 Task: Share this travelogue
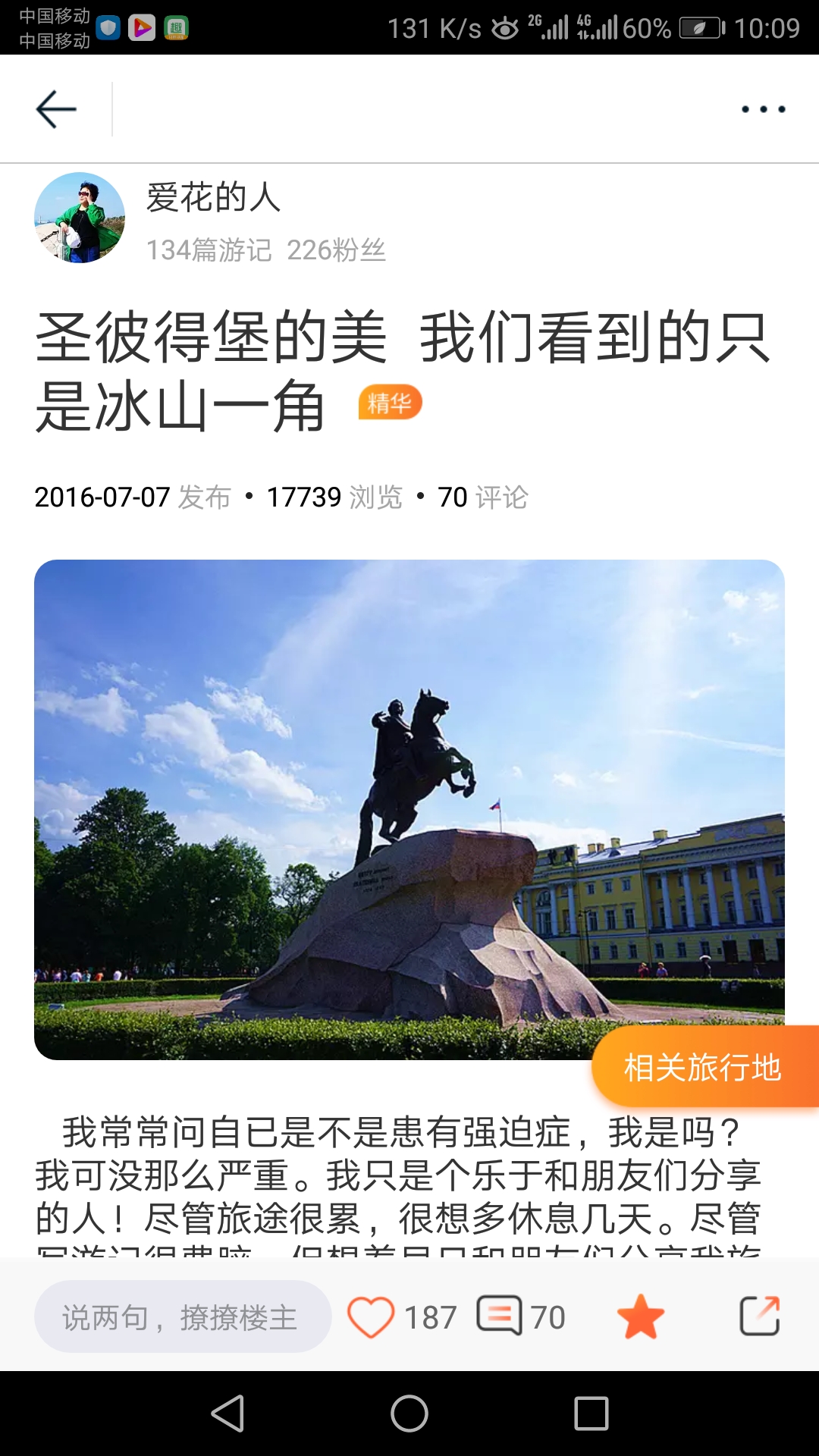point(760,1316)
